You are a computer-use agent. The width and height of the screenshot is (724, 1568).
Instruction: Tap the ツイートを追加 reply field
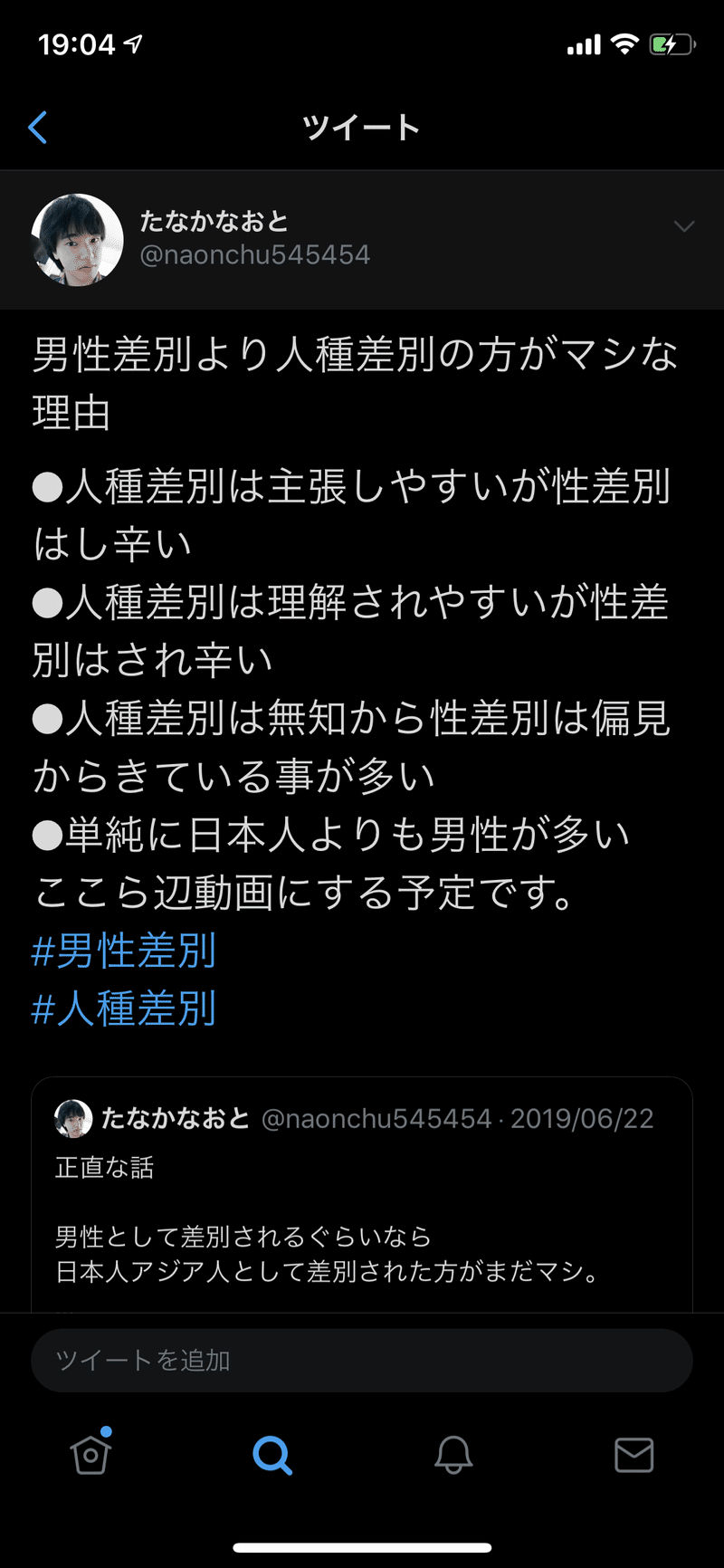click(362, 1360)
